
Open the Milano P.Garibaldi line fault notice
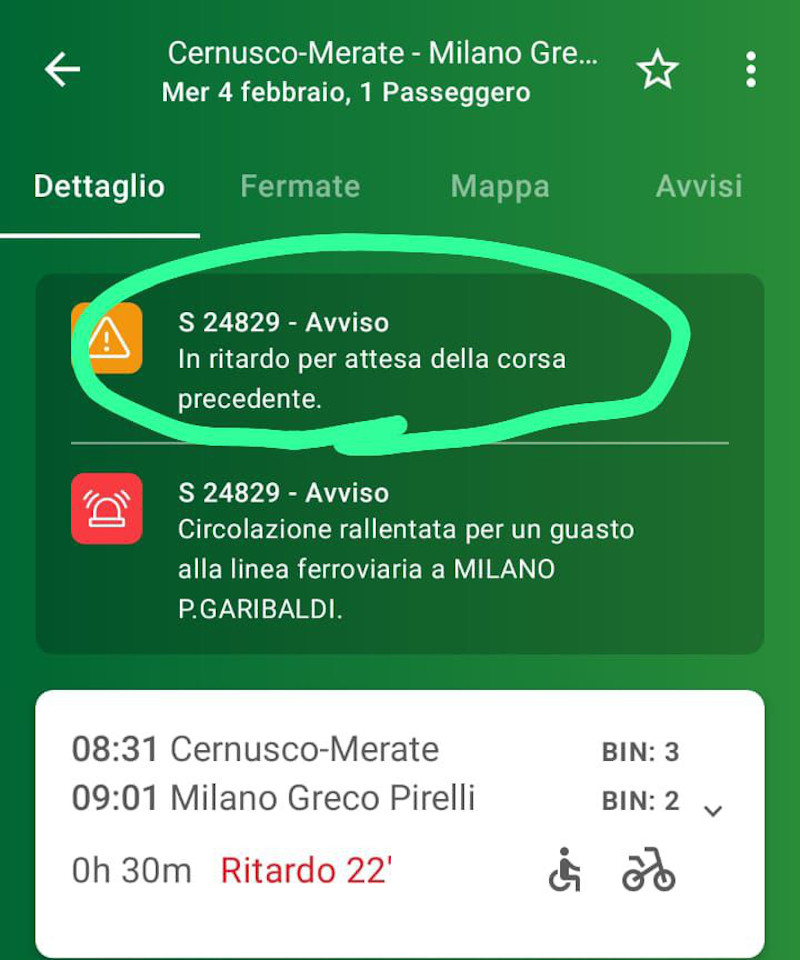click(x=400, y=550)
